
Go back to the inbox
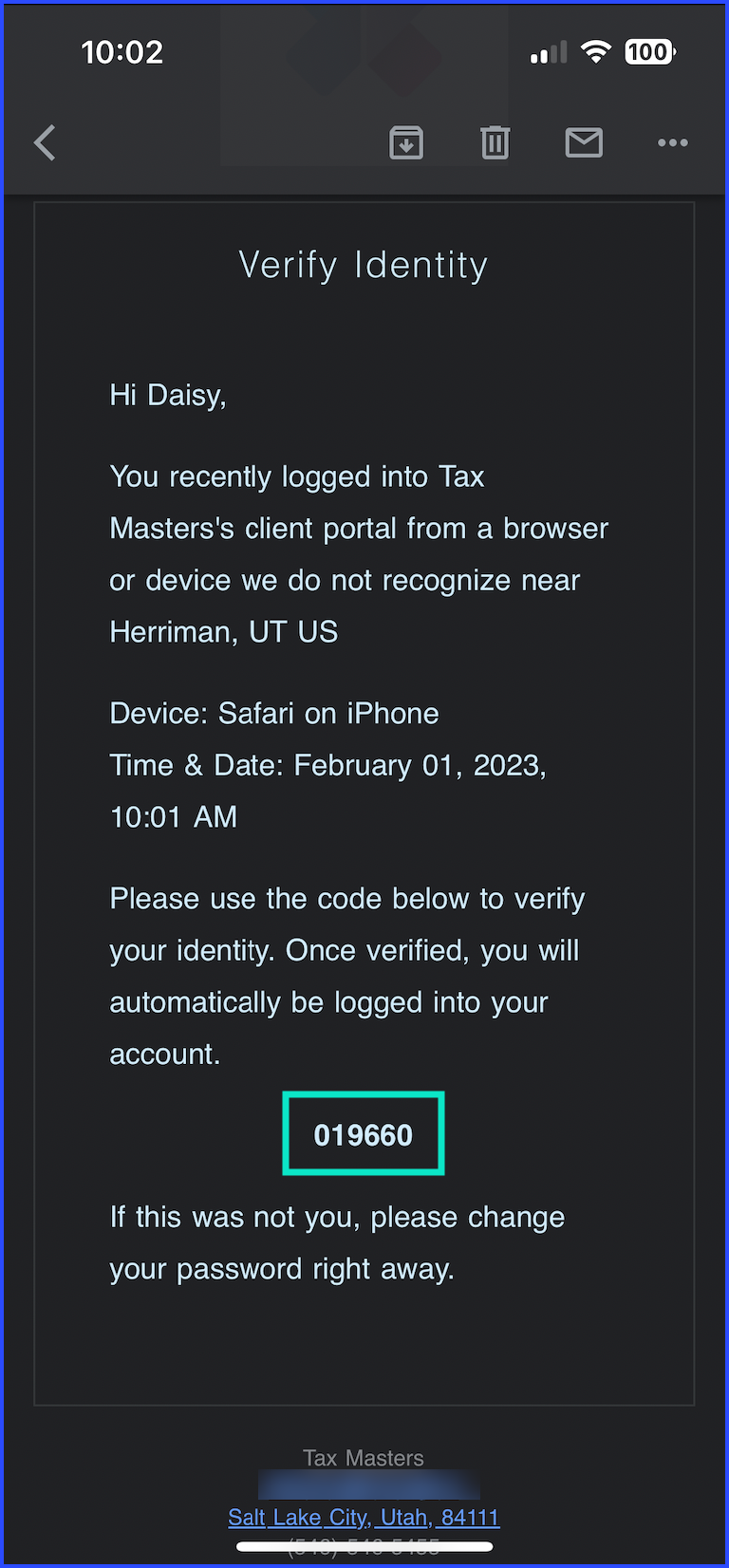point(45,143)
